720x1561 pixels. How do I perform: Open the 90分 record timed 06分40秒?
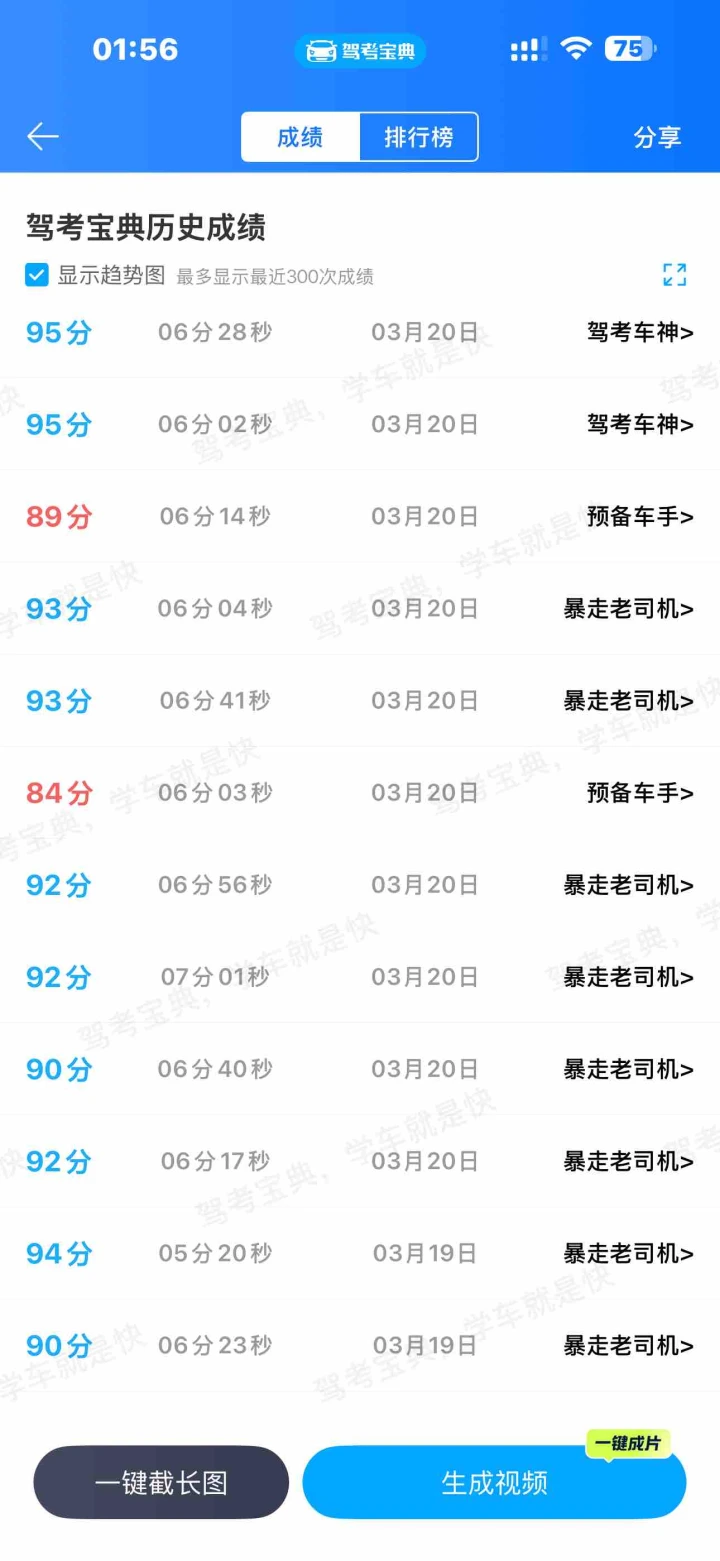pos(360,1069)
